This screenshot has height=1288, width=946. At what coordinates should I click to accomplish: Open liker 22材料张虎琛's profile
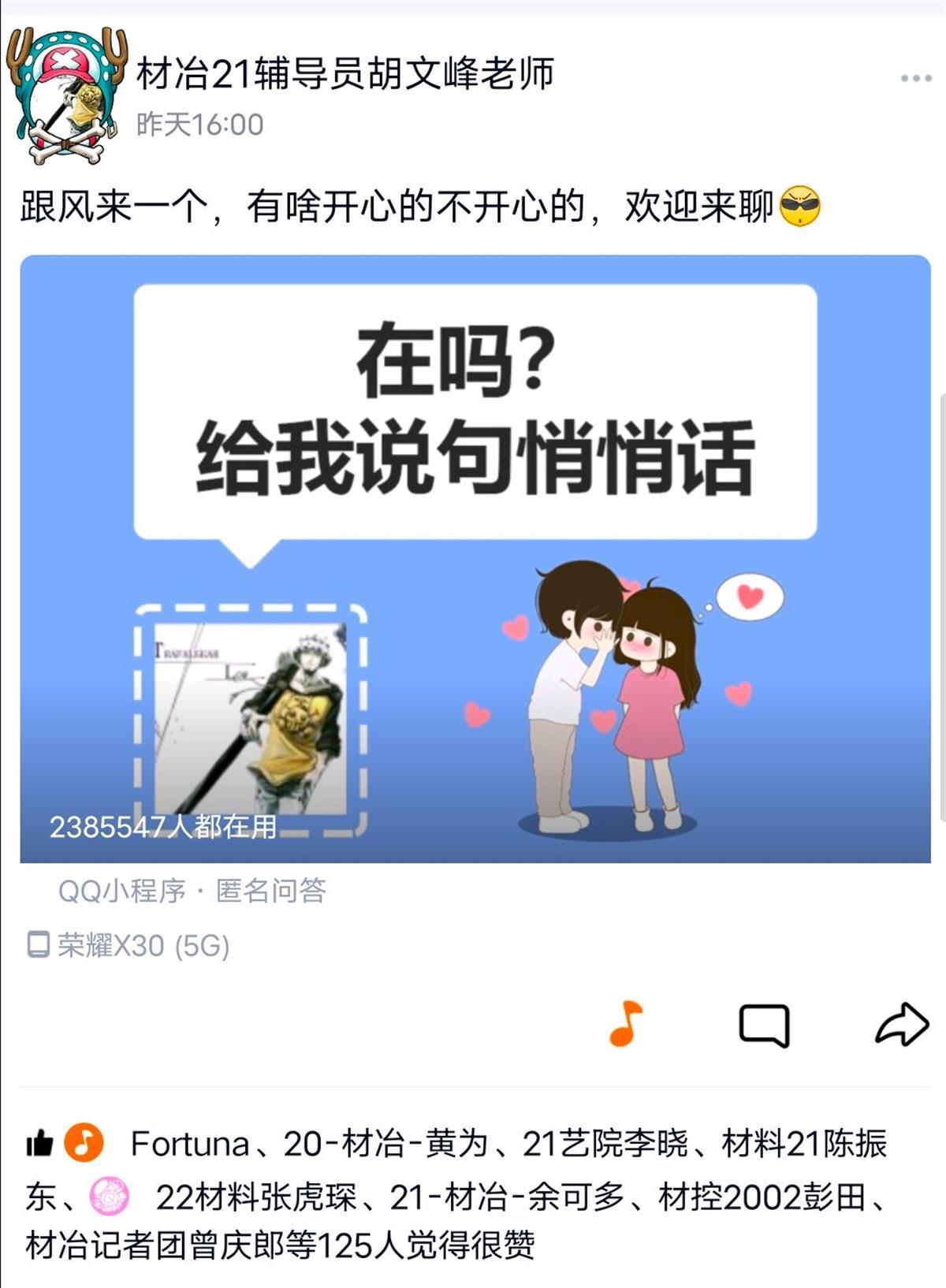click(255, 1197)
